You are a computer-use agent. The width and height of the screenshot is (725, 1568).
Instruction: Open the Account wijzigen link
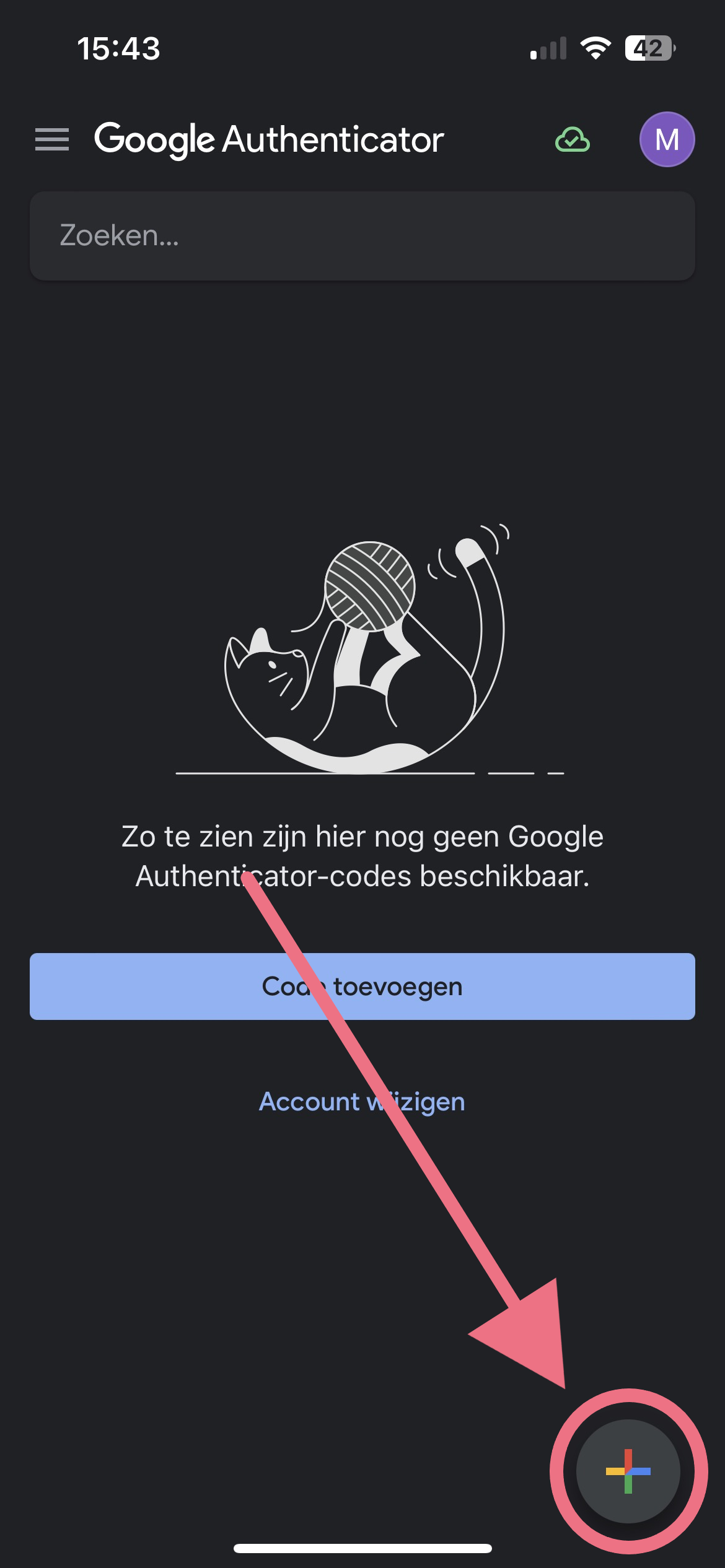tap(362, 1102)
